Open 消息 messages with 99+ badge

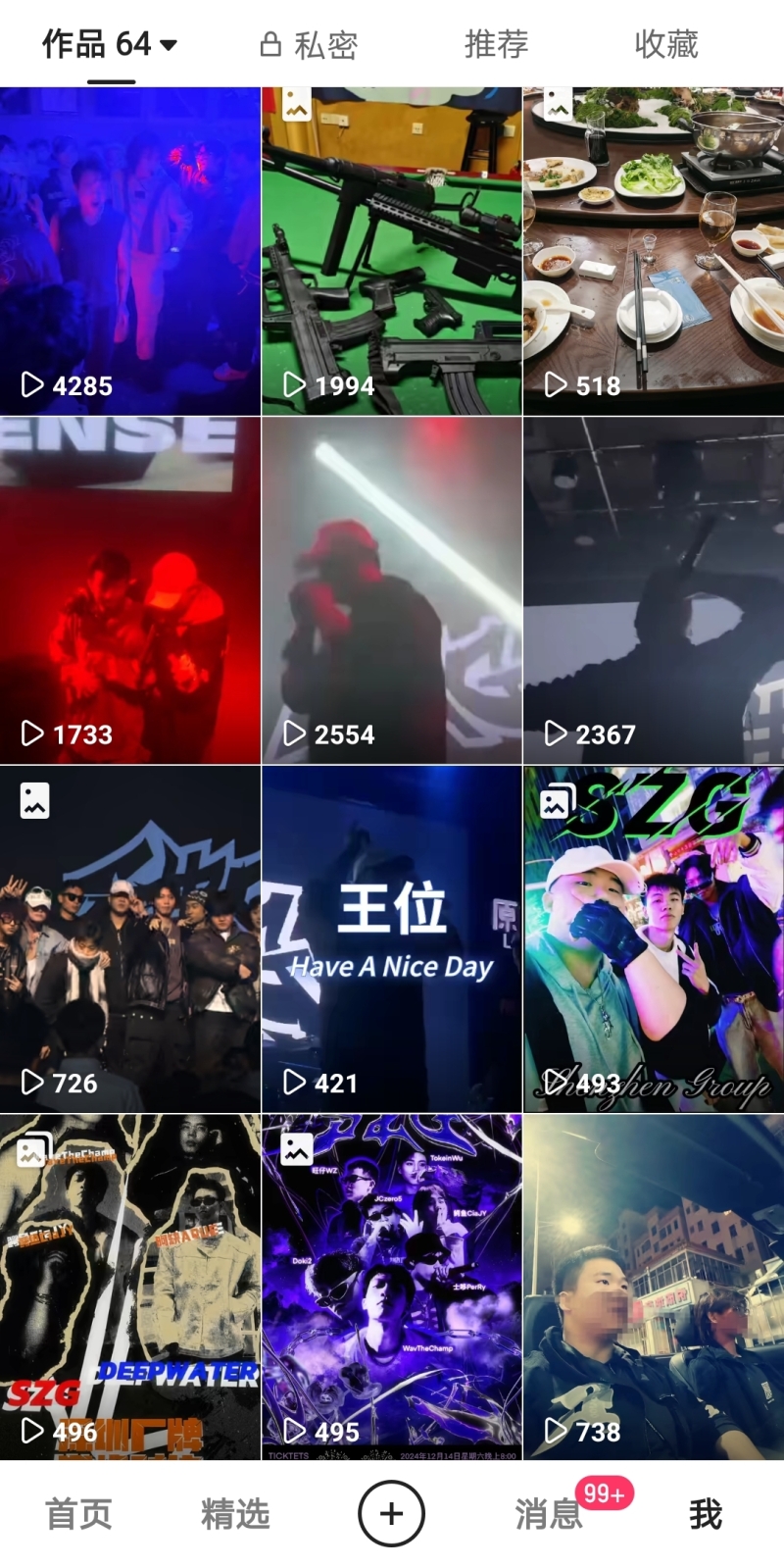(551, 1514)
